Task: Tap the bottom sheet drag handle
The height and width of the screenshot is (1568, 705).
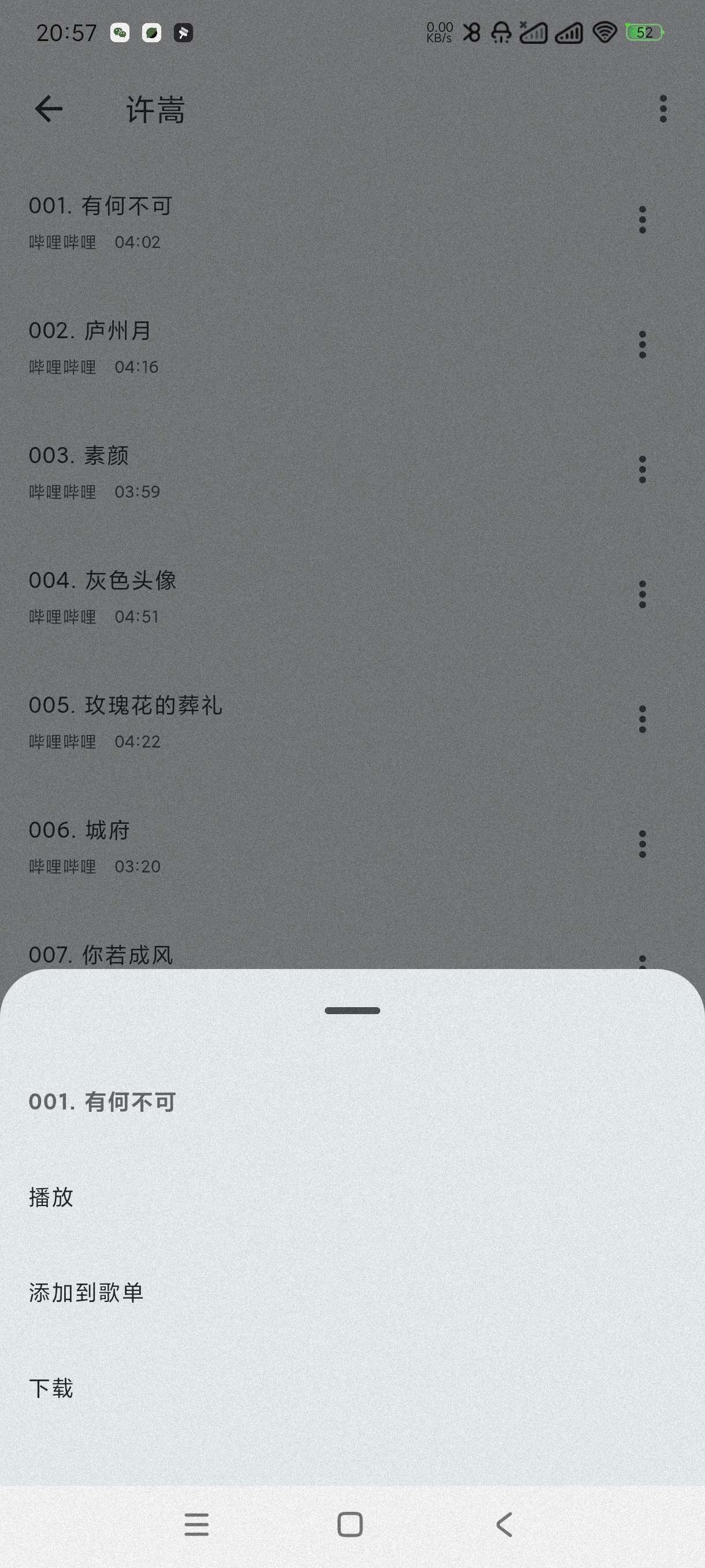Action: tap(352, 1011)
